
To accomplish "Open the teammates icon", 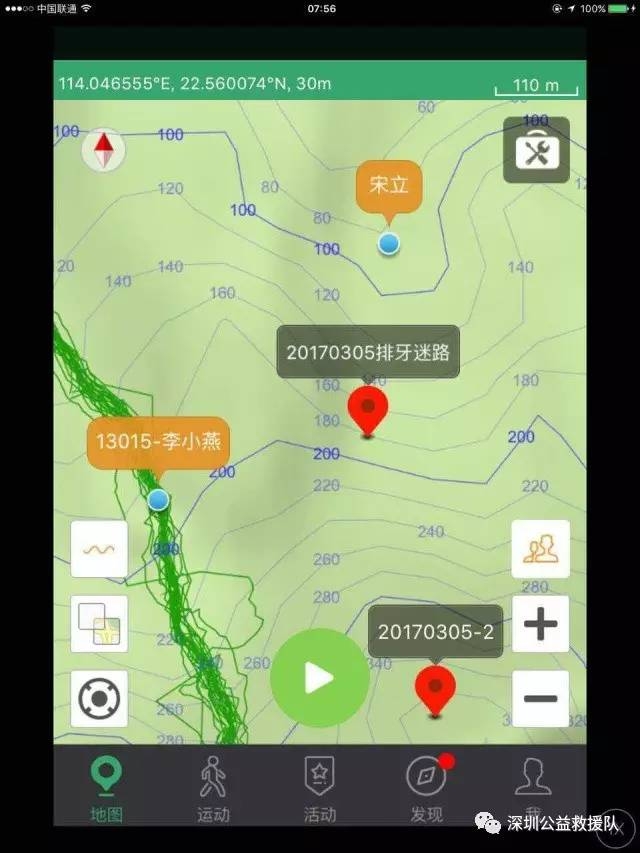I will (540, 548).
